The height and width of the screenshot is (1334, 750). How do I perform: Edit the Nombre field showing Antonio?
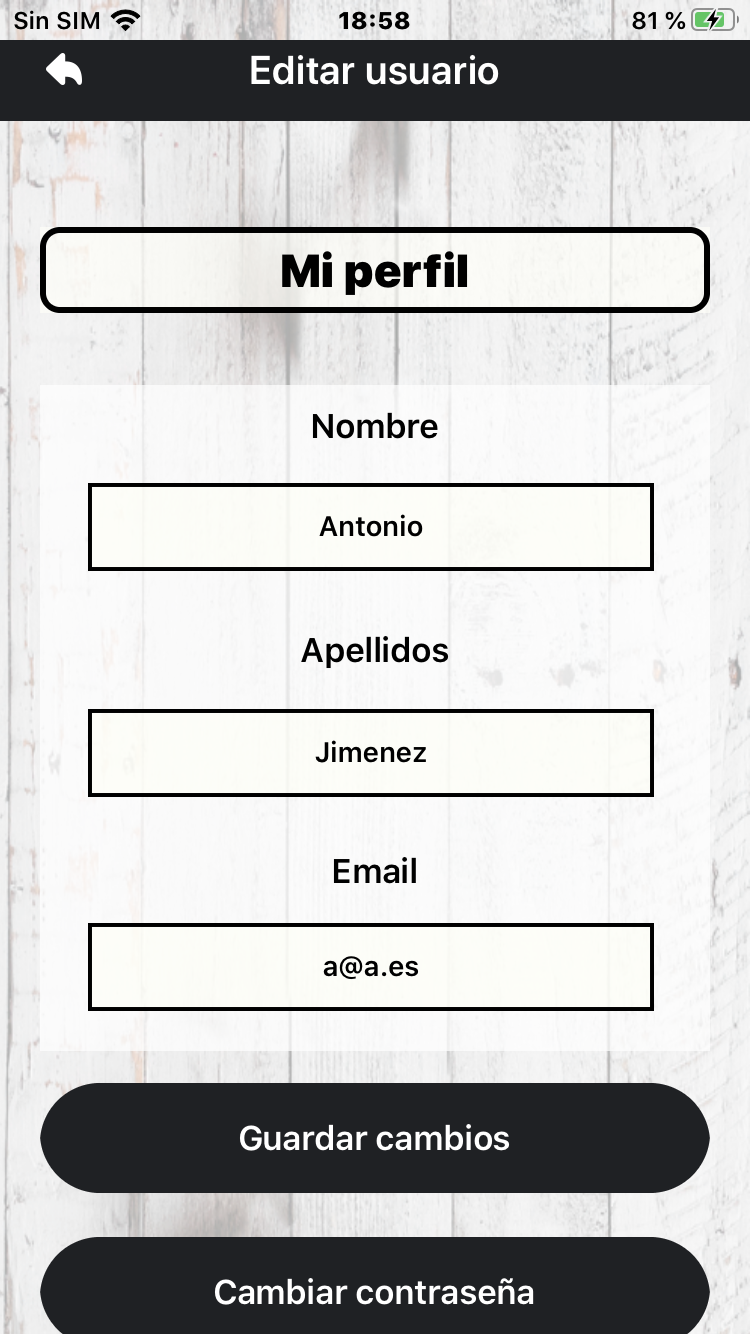point(371,527)
